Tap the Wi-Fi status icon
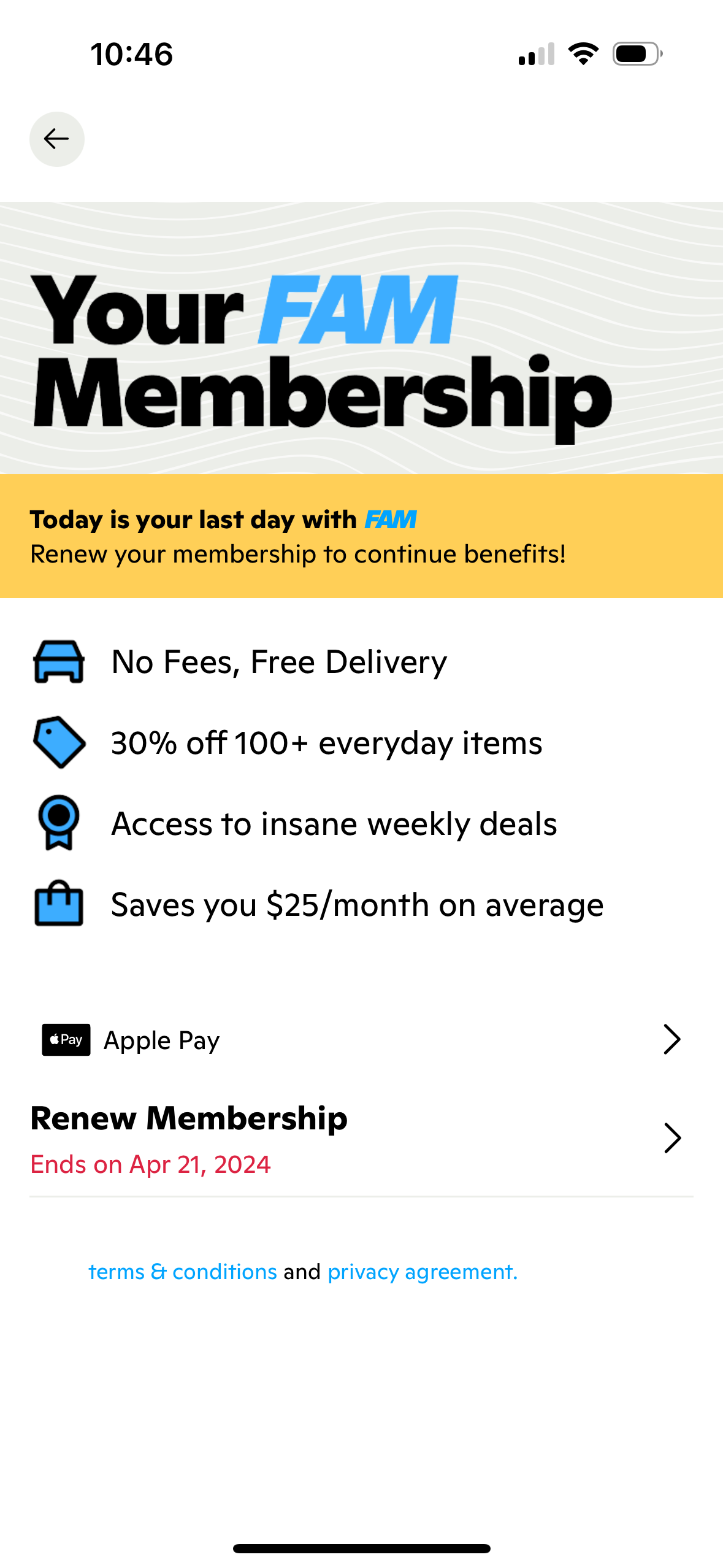Screen dimensions: 723x1568 583,55
